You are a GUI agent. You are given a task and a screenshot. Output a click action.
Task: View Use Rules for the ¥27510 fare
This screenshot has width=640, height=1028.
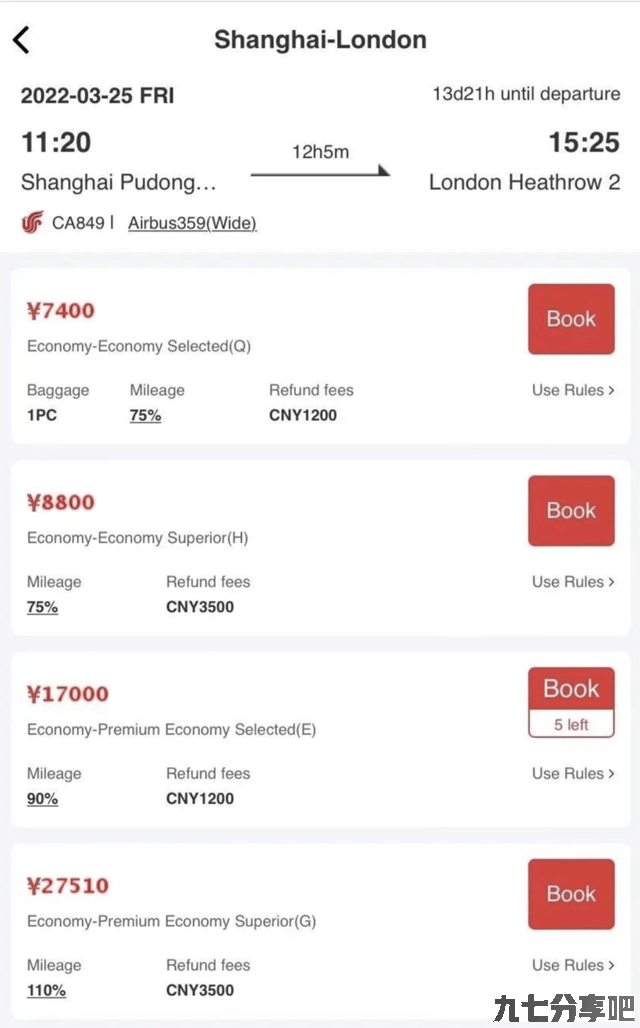pyautogui.click(x=573, y=965)
